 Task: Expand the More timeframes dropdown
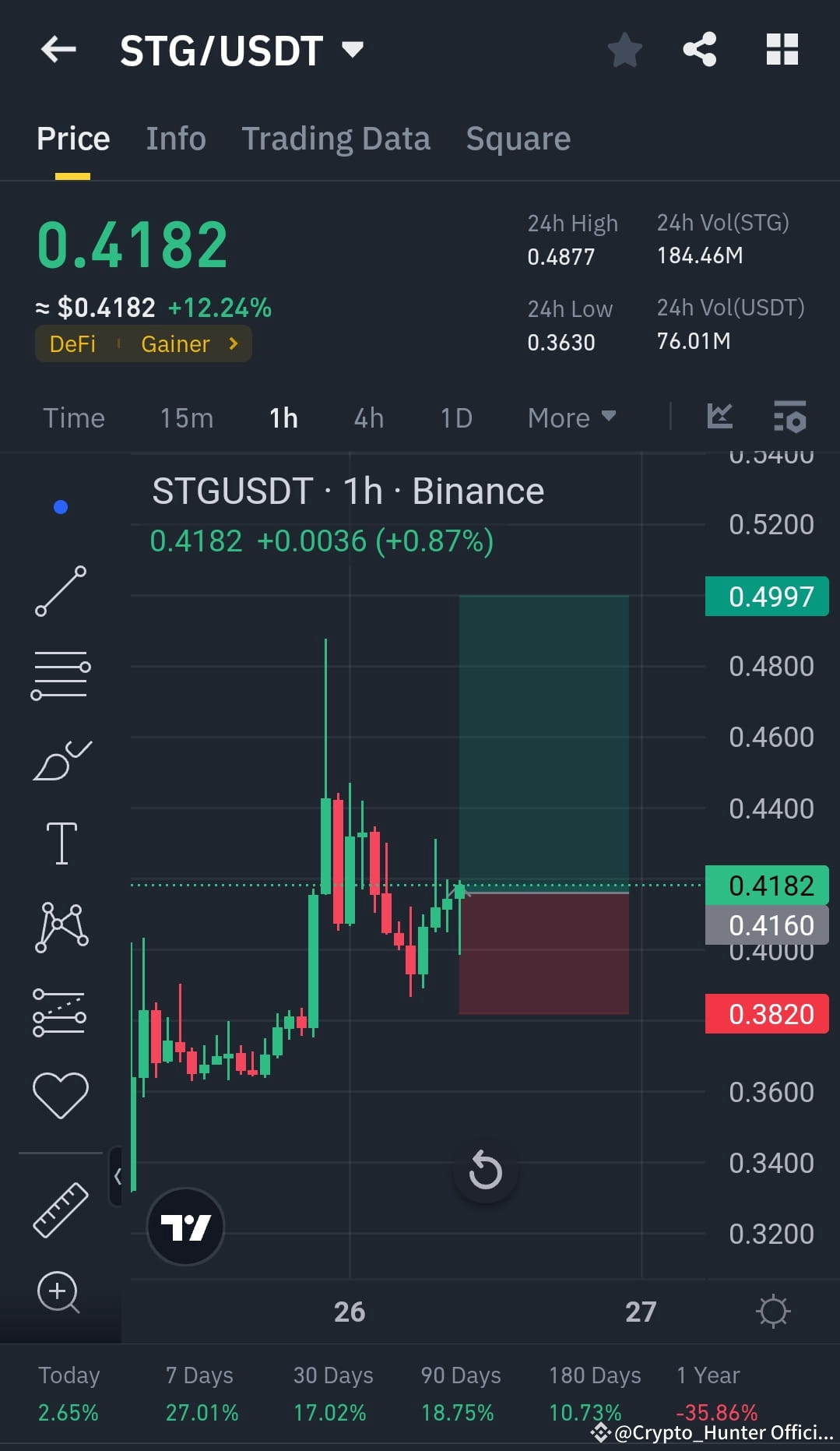(x=571, y=417)
